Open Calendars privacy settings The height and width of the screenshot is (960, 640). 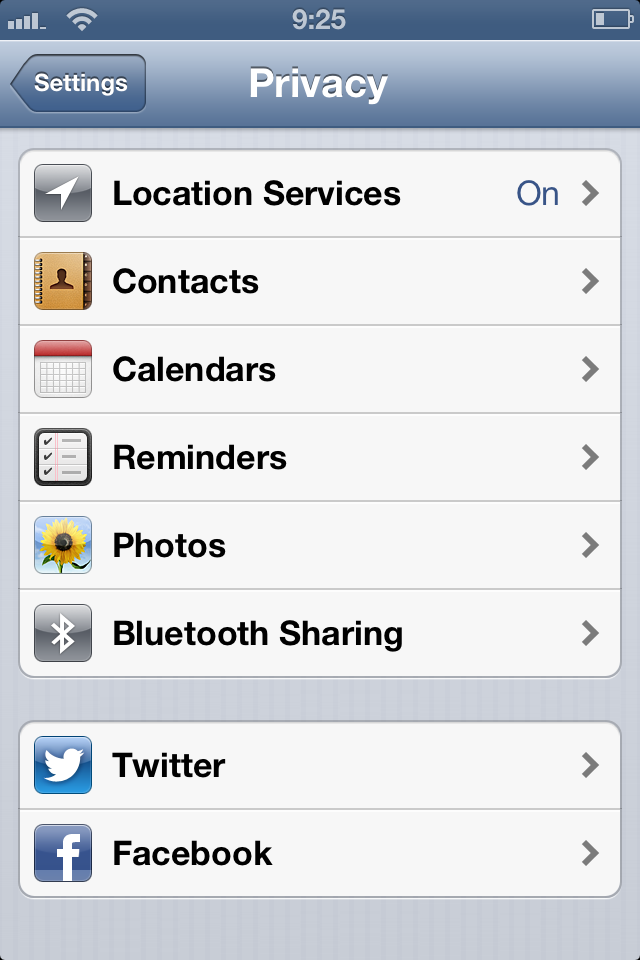320,370
